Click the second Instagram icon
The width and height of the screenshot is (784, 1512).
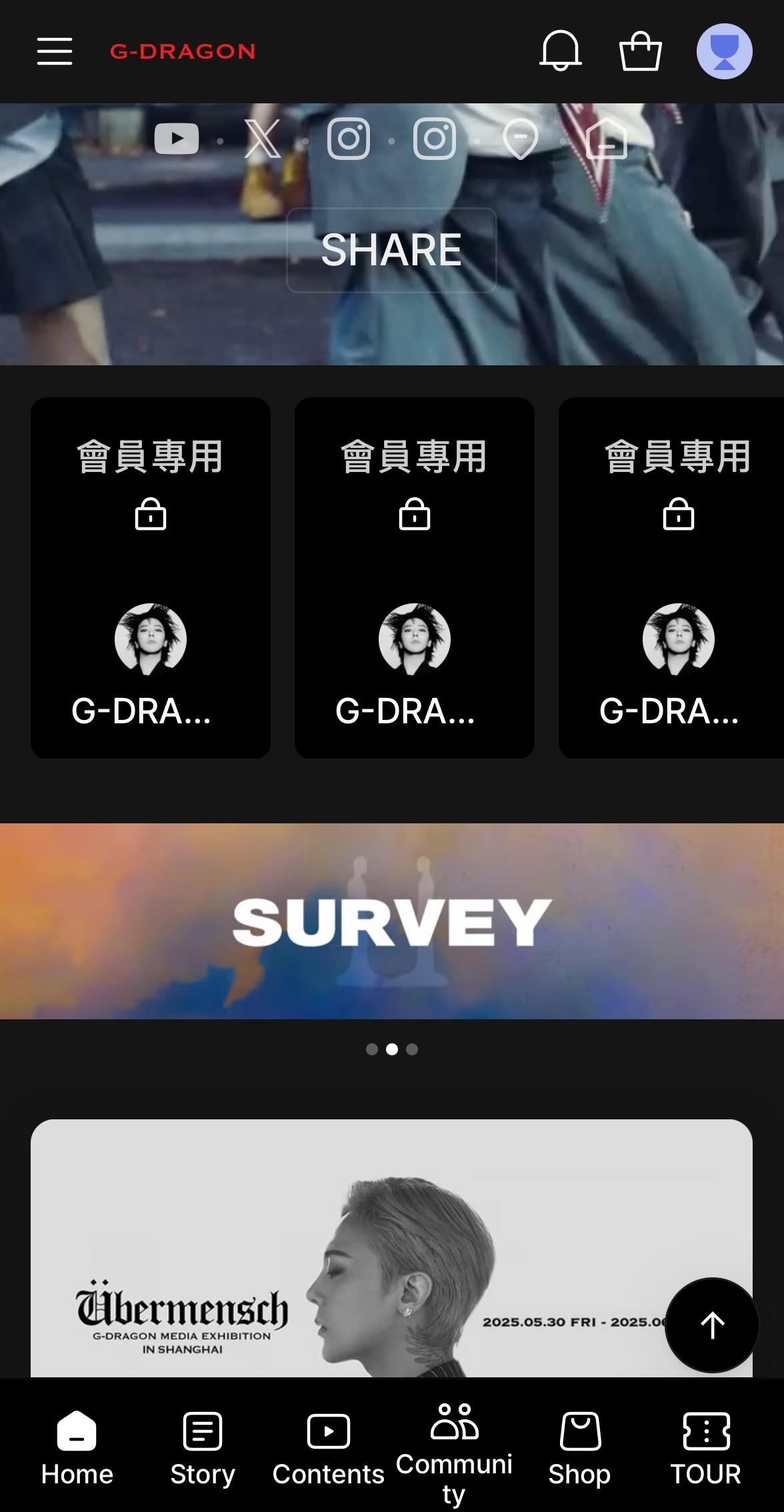click(435, 139)
